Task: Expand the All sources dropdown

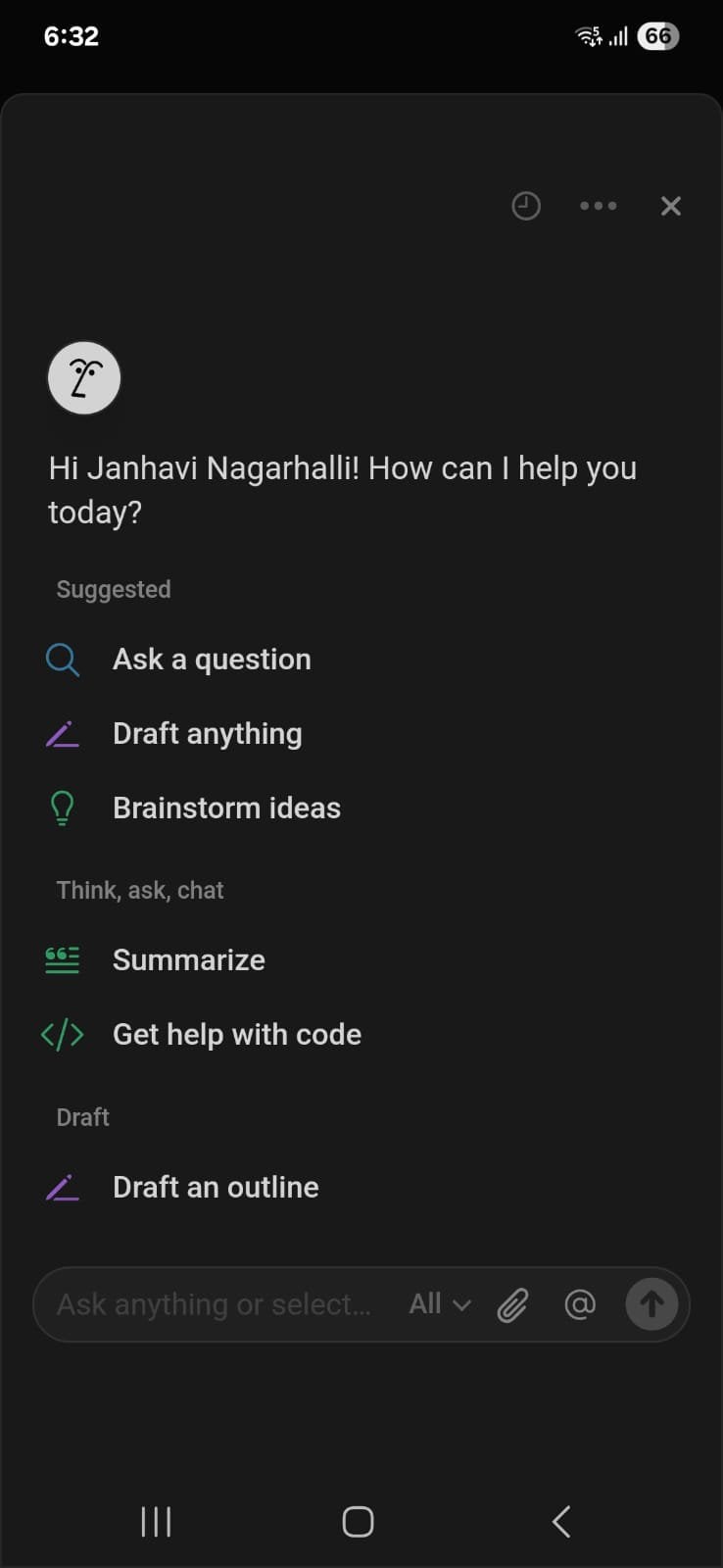Action: pos(440,1304)
